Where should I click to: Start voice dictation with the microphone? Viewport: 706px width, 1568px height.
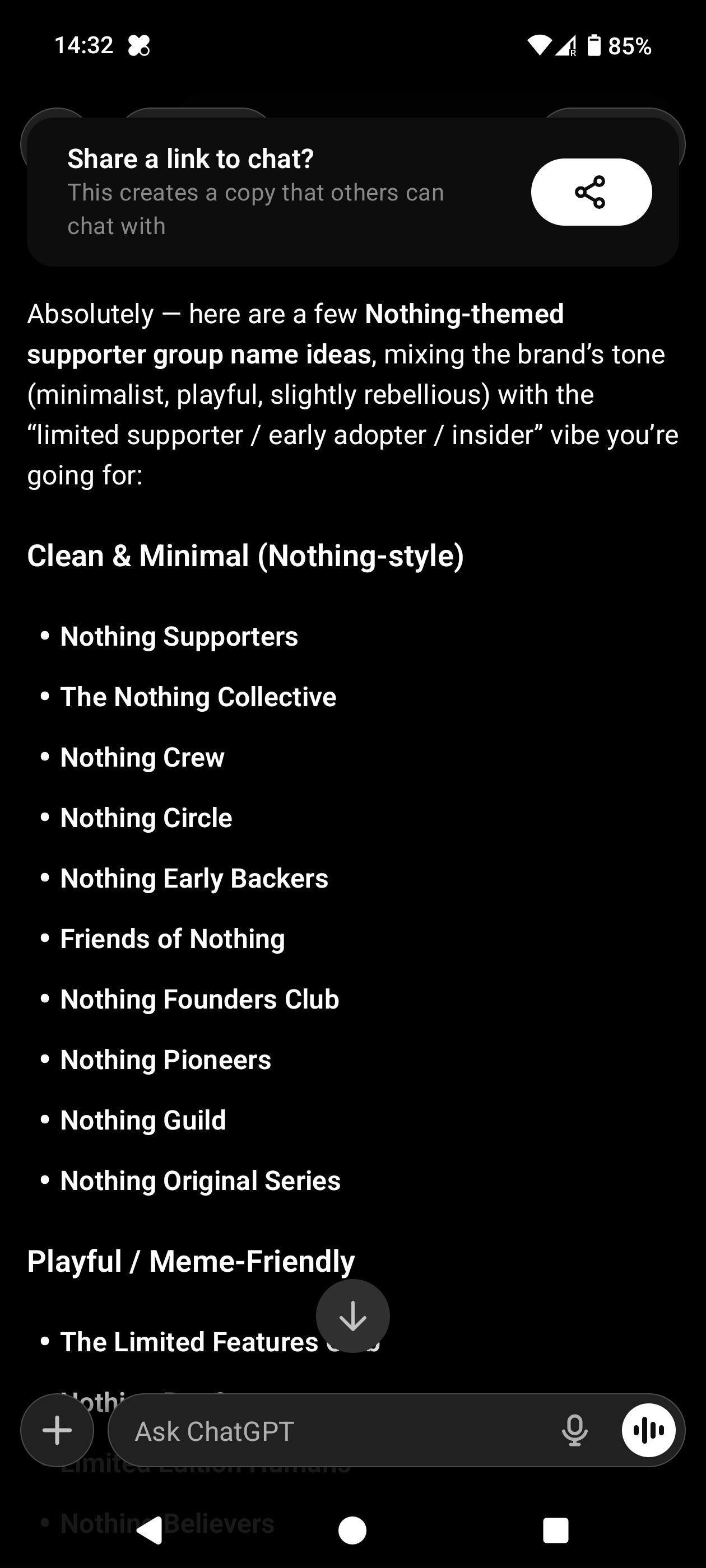[x=574, y=1430]
